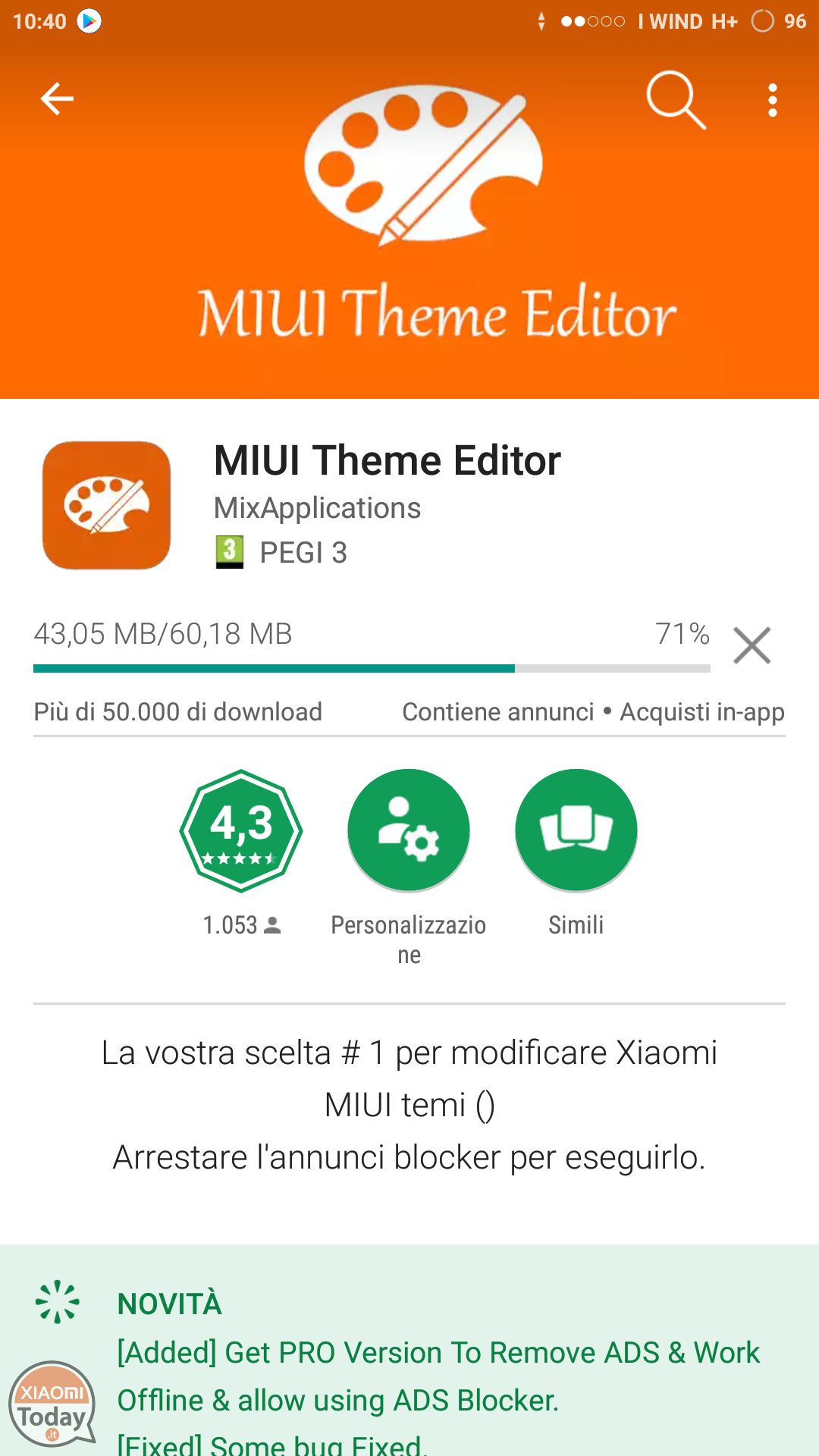The width and height of the screenshot is (819, 1456).
Task: Go back using the arrow icon
Action: (x=57, y=99)
